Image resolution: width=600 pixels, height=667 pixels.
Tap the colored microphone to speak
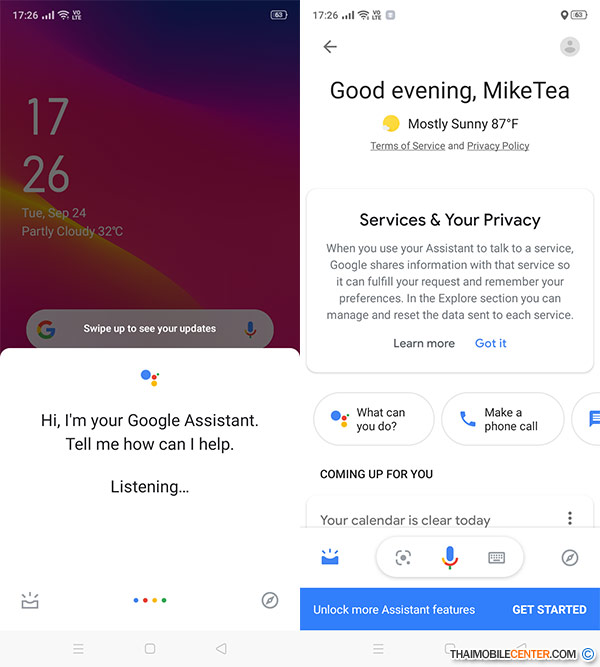pos(450,558)
